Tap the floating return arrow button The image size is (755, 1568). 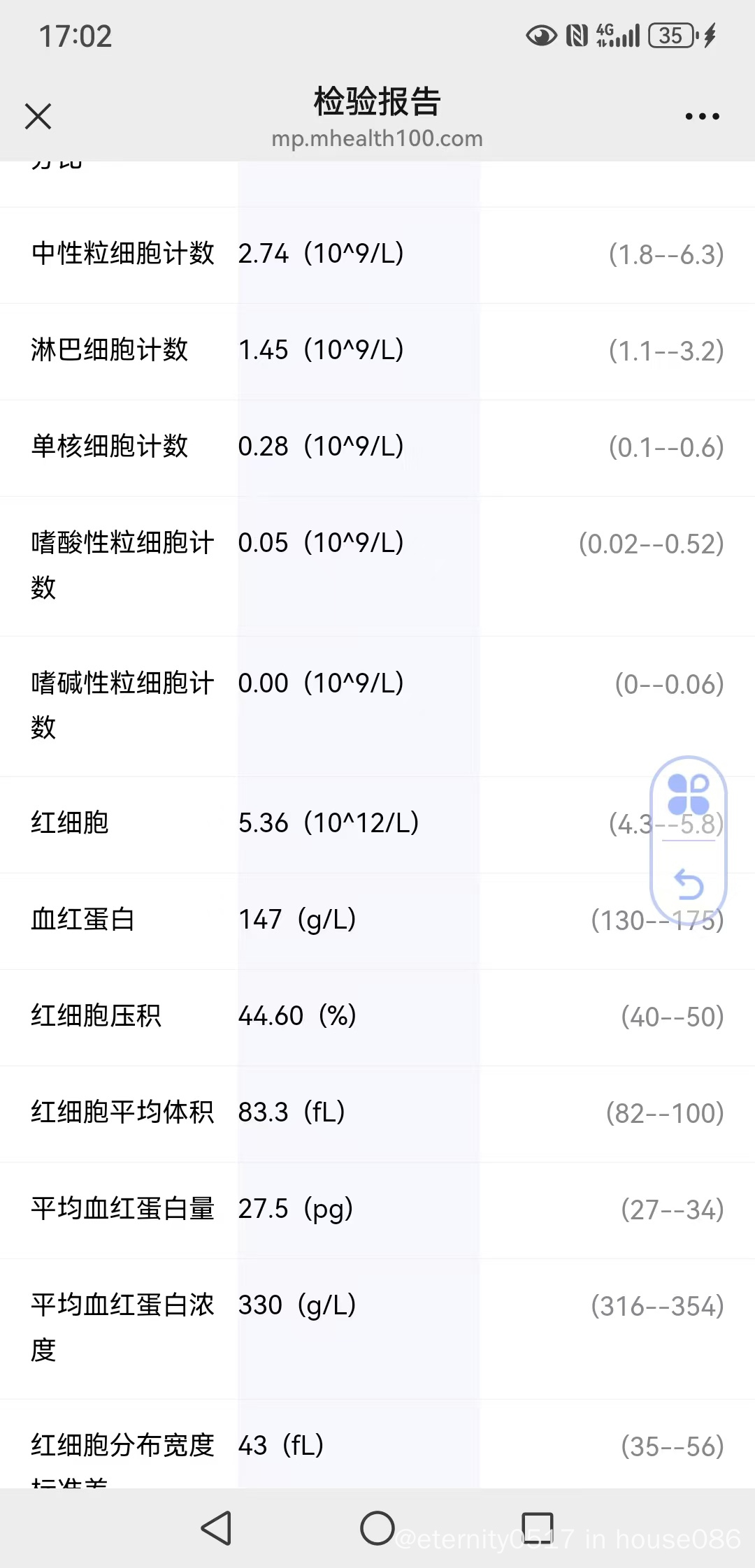coord(689,884)
